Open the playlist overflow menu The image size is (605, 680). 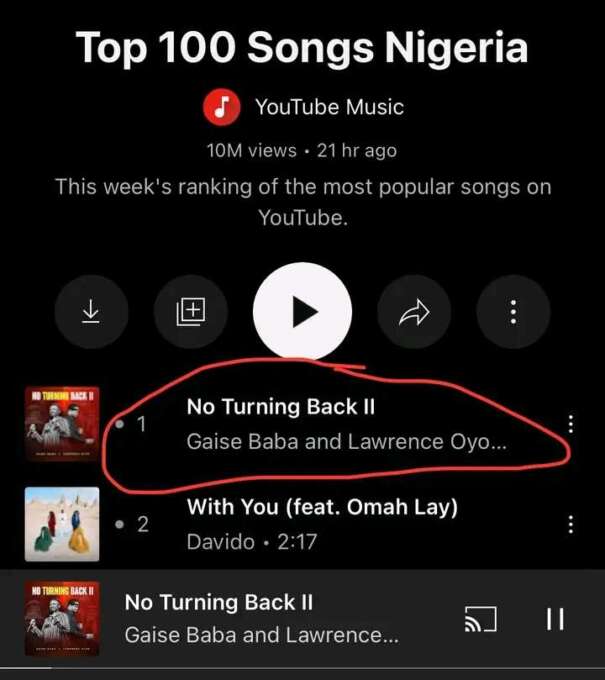click(x=513, y=312)
